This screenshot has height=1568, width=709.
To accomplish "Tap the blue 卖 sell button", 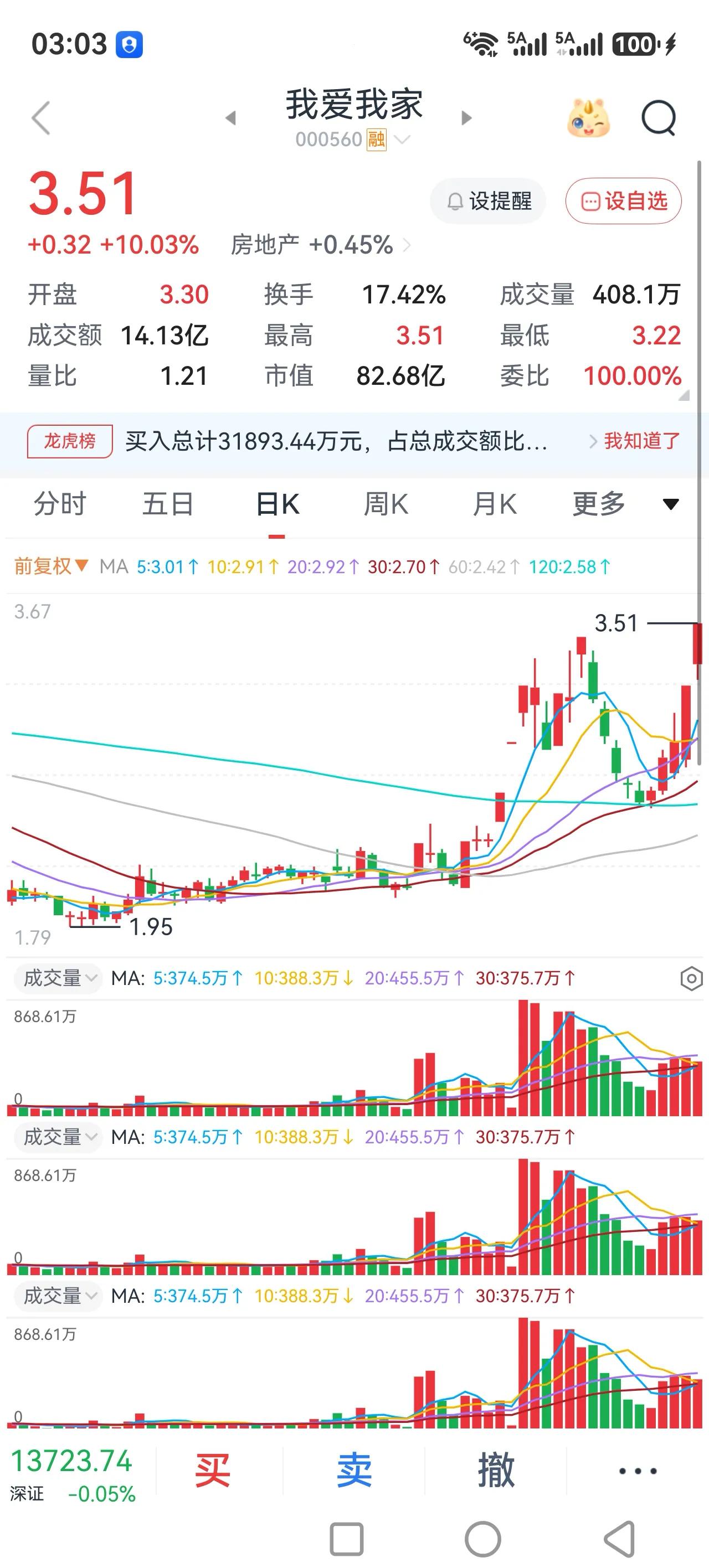I will [354, 1471].
